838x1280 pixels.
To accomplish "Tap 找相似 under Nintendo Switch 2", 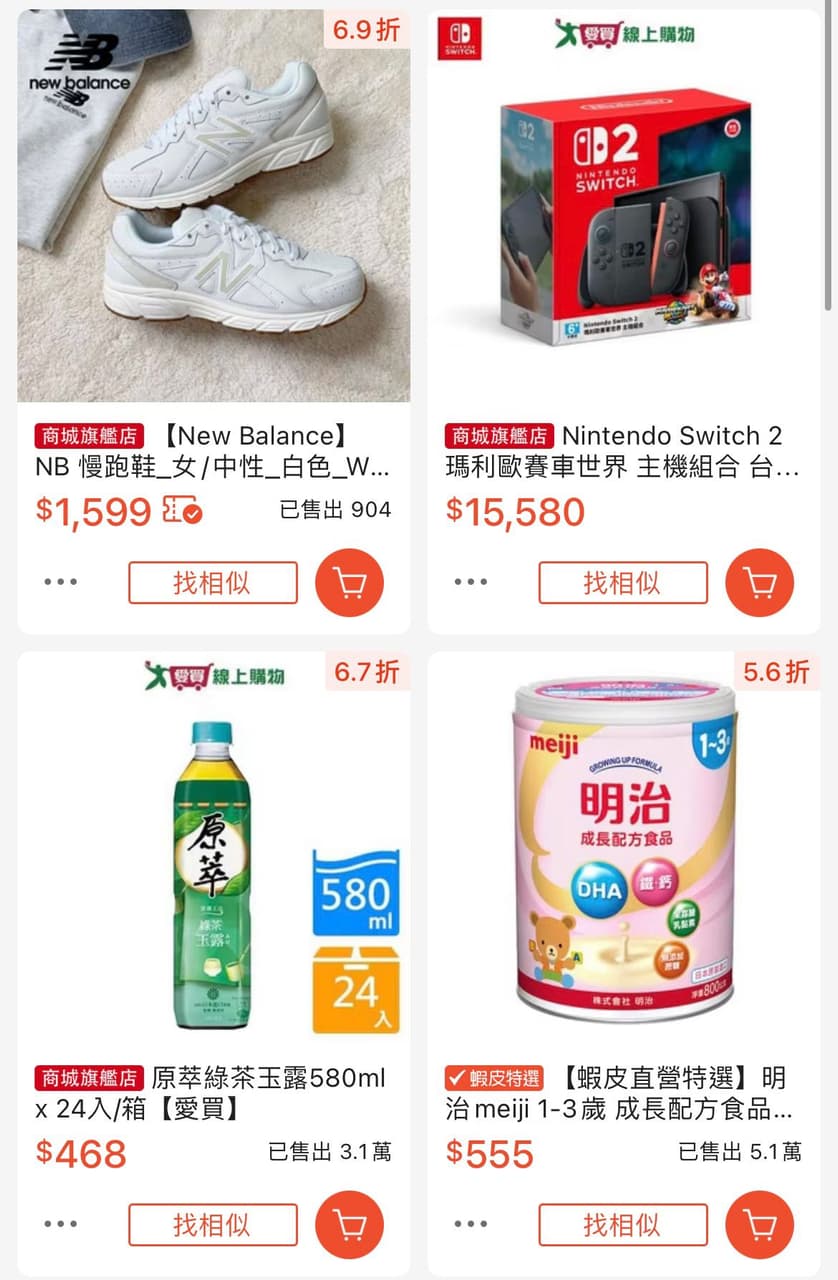I will point(622,583).
